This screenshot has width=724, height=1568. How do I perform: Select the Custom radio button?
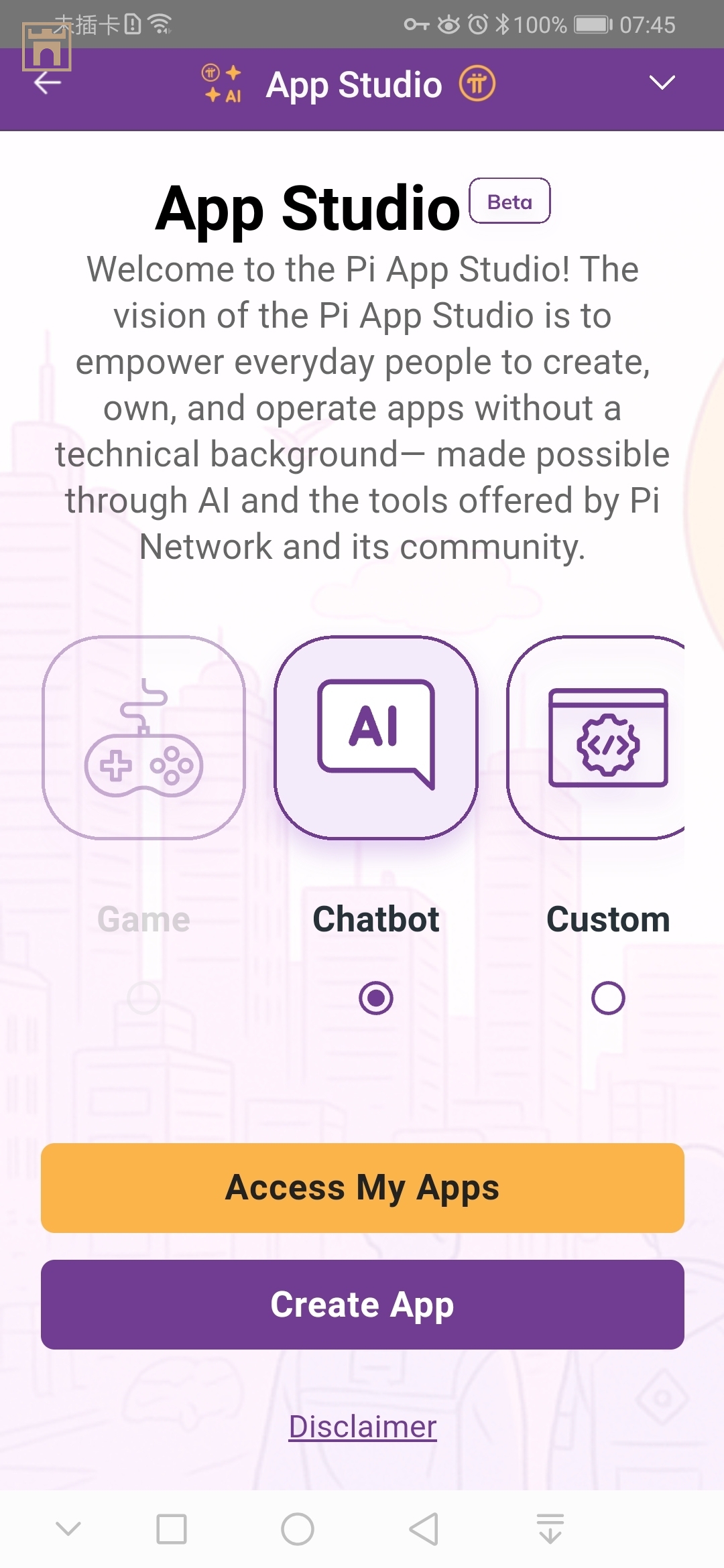pos(608,998)
